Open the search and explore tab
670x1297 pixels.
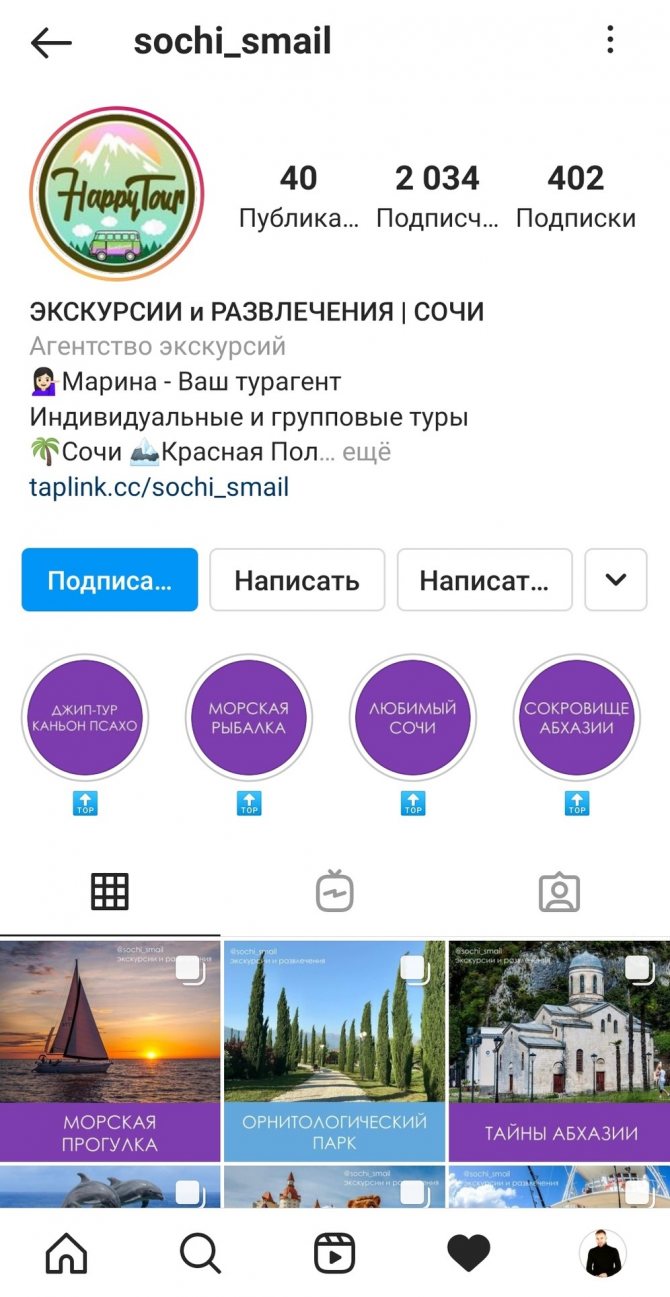pos(200,1252)
